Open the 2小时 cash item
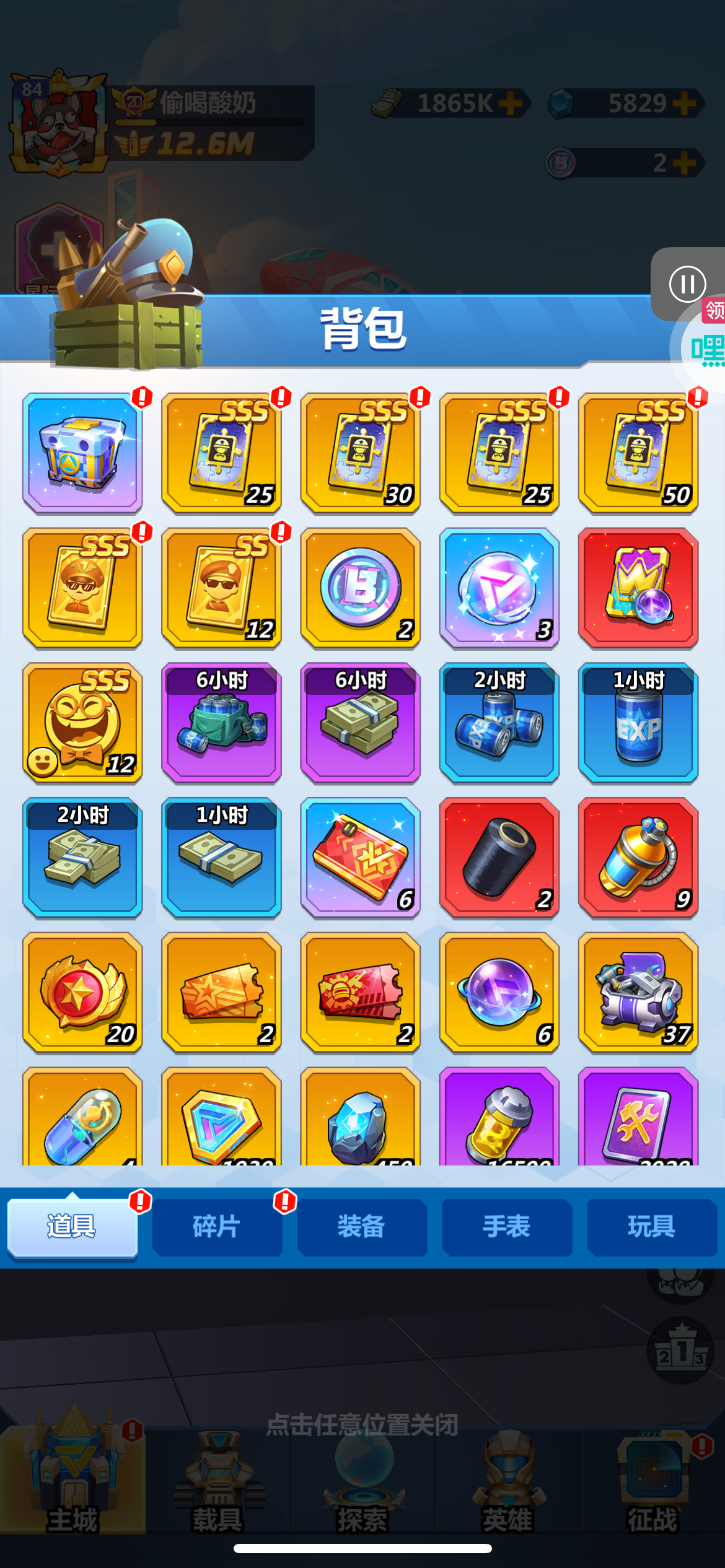The width and height of the screenshot is (725, 1568). pos(82,858)
